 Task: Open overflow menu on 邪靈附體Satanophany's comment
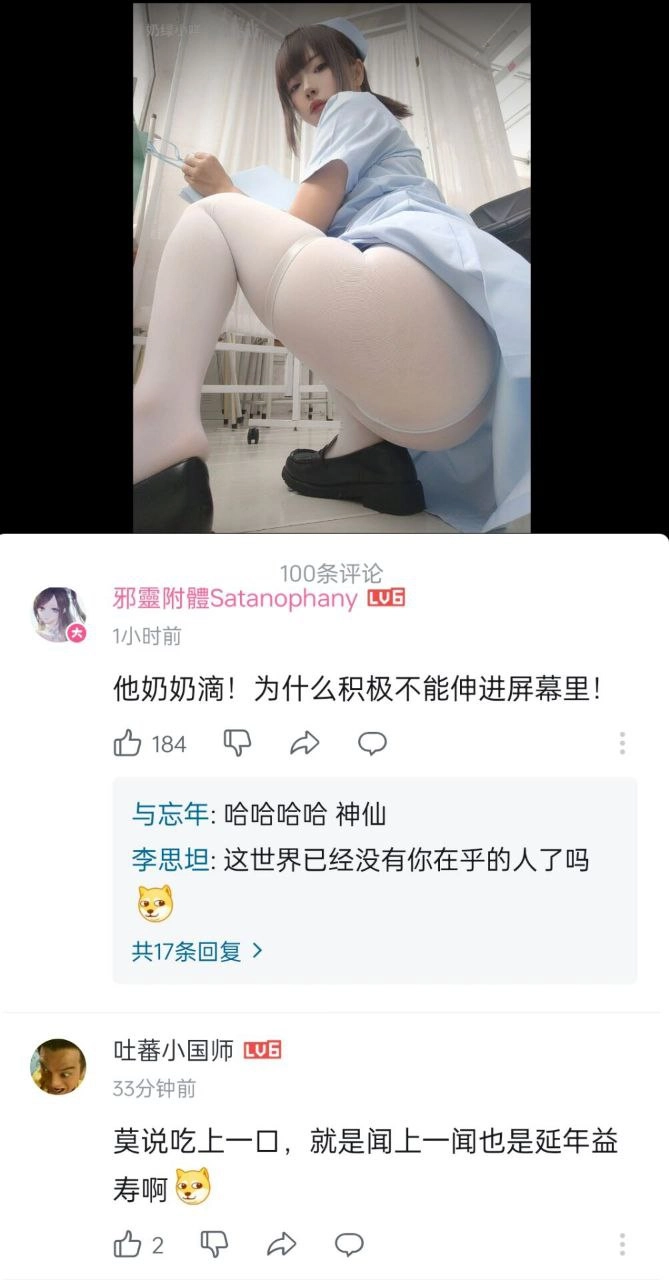(x=622, y=743)
